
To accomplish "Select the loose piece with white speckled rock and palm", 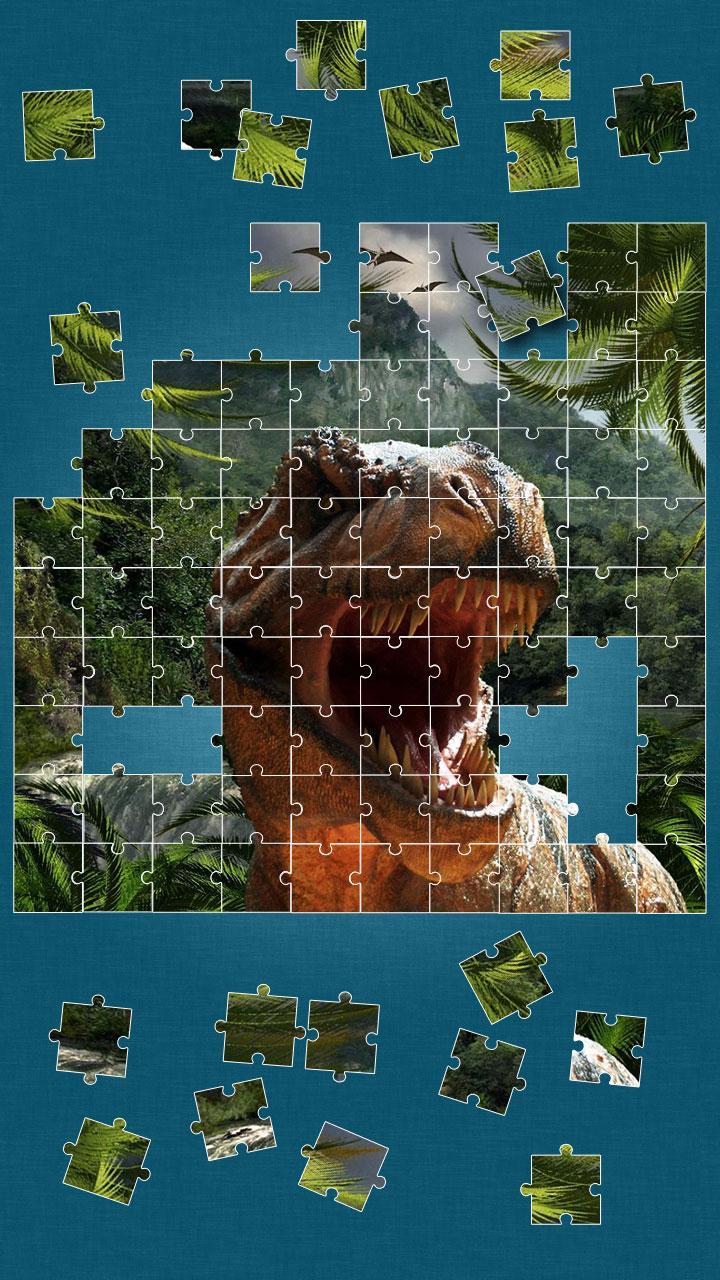I will tap(608, 1049).
